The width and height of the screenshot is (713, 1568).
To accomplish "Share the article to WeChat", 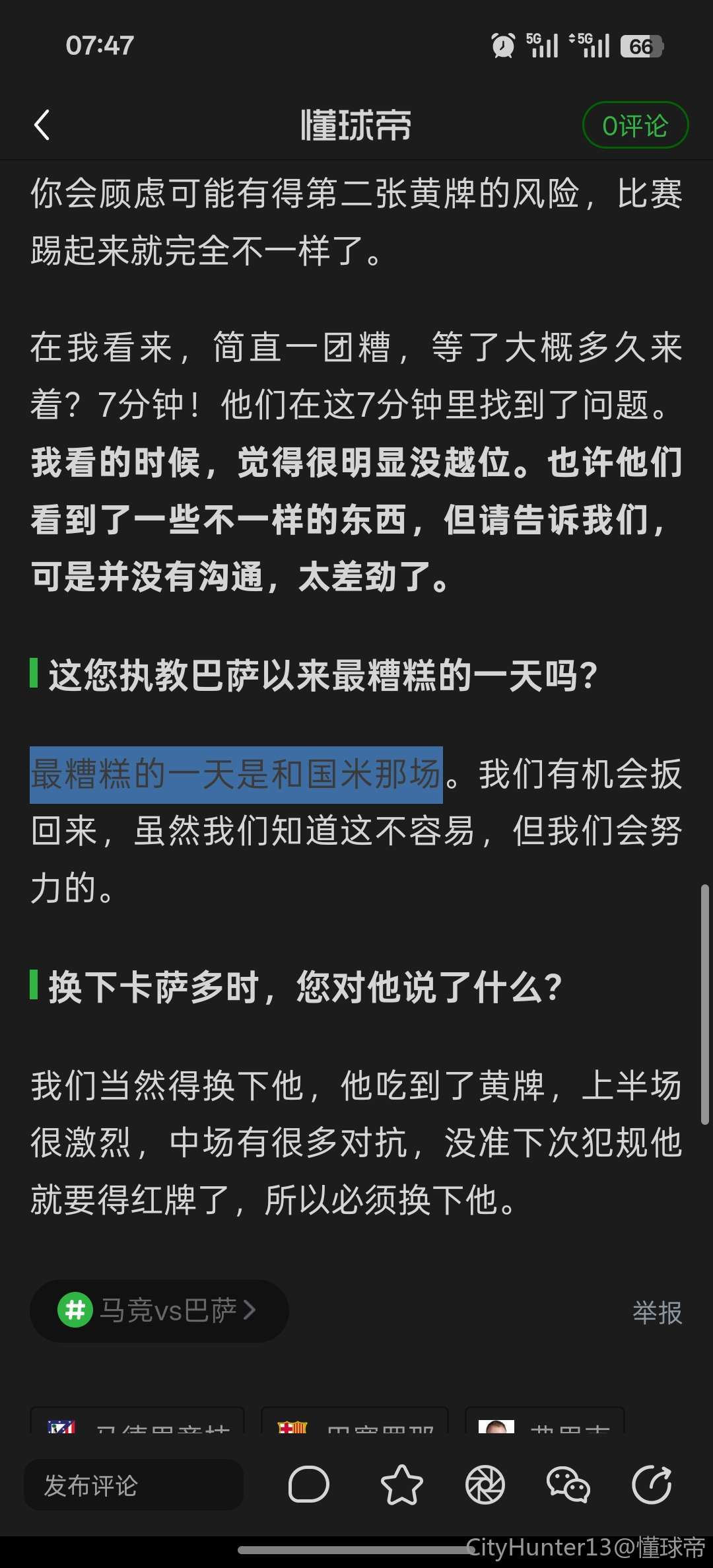I will point(568,1485).
